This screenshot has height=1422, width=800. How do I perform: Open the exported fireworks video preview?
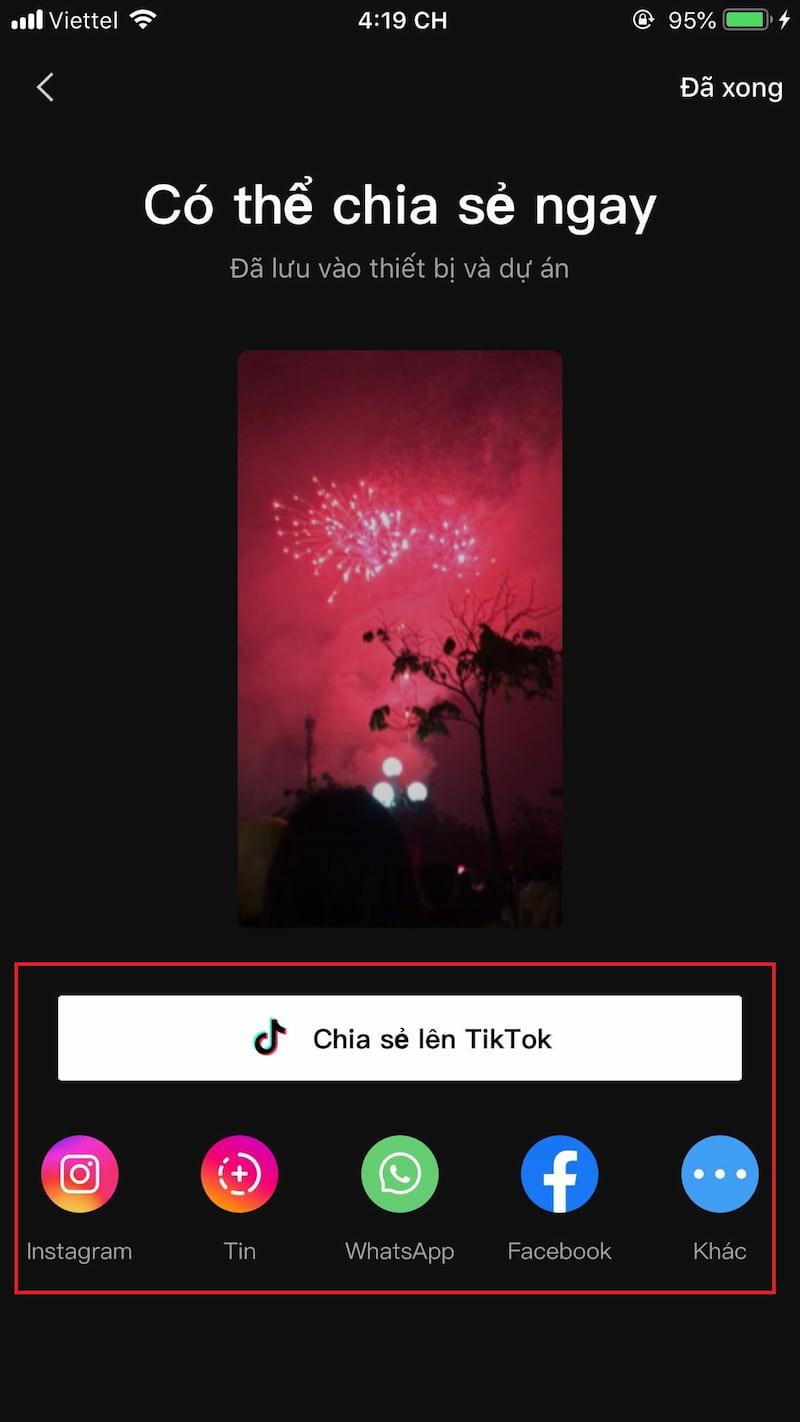pos(400,636)
